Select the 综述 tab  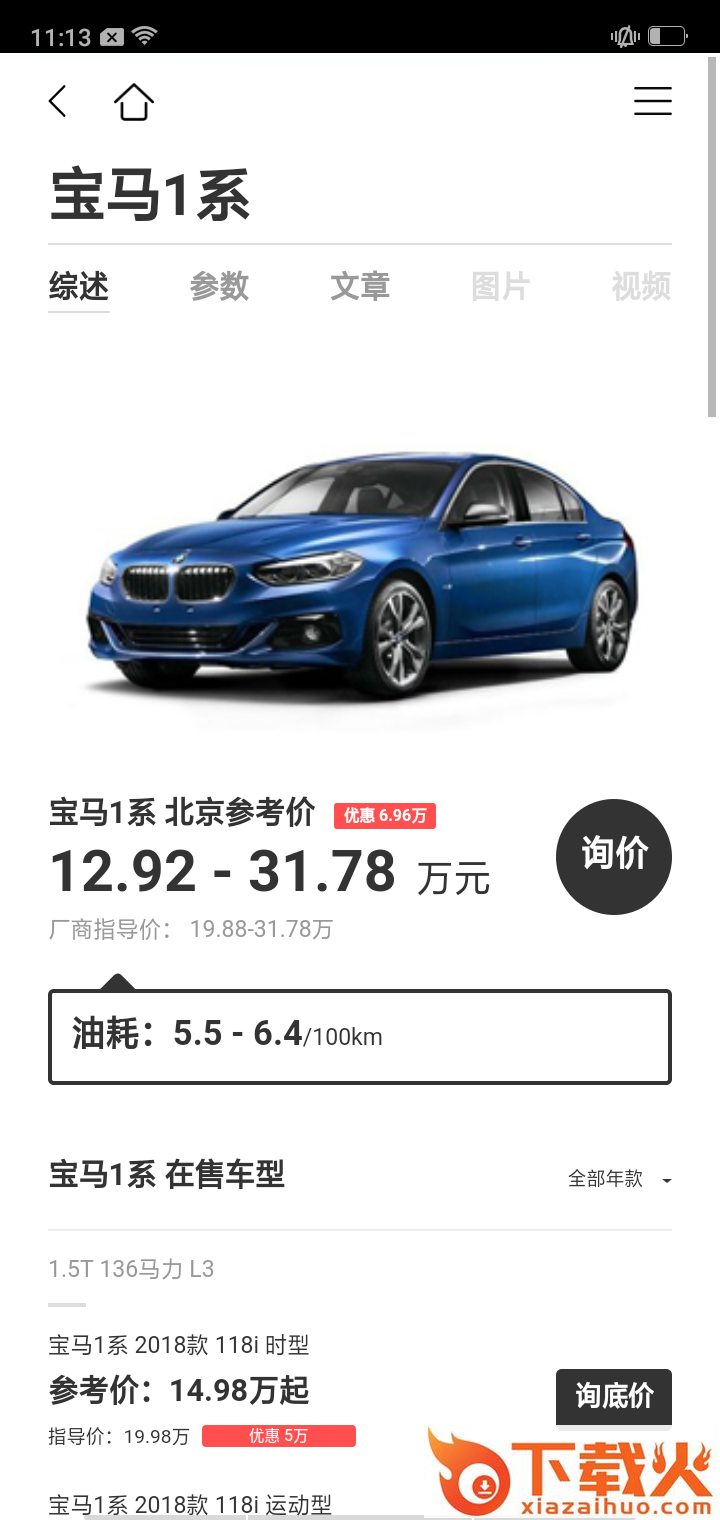point(79,287)
